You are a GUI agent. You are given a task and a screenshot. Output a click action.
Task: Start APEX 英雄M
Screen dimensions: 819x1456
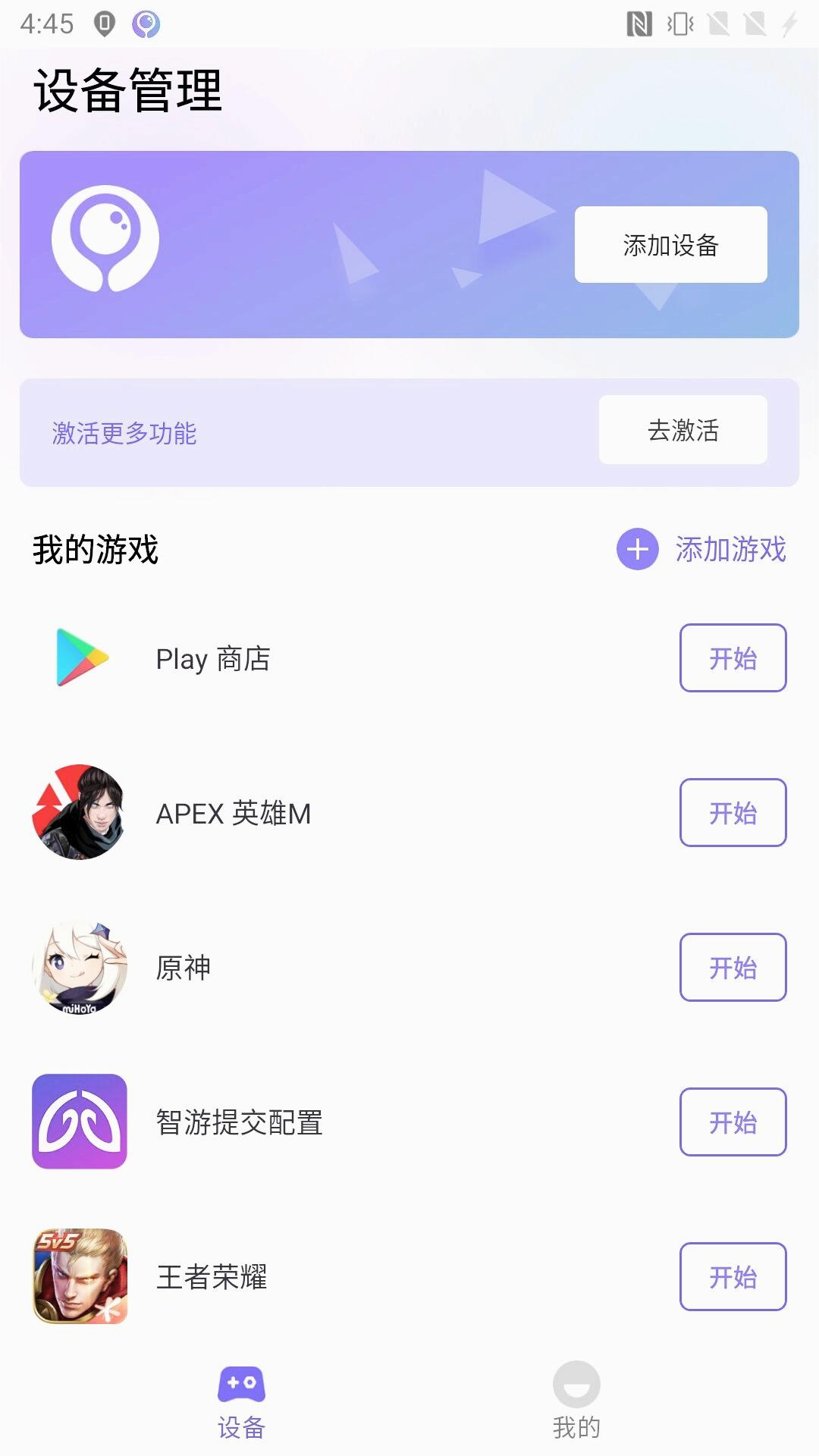[733, 813]
